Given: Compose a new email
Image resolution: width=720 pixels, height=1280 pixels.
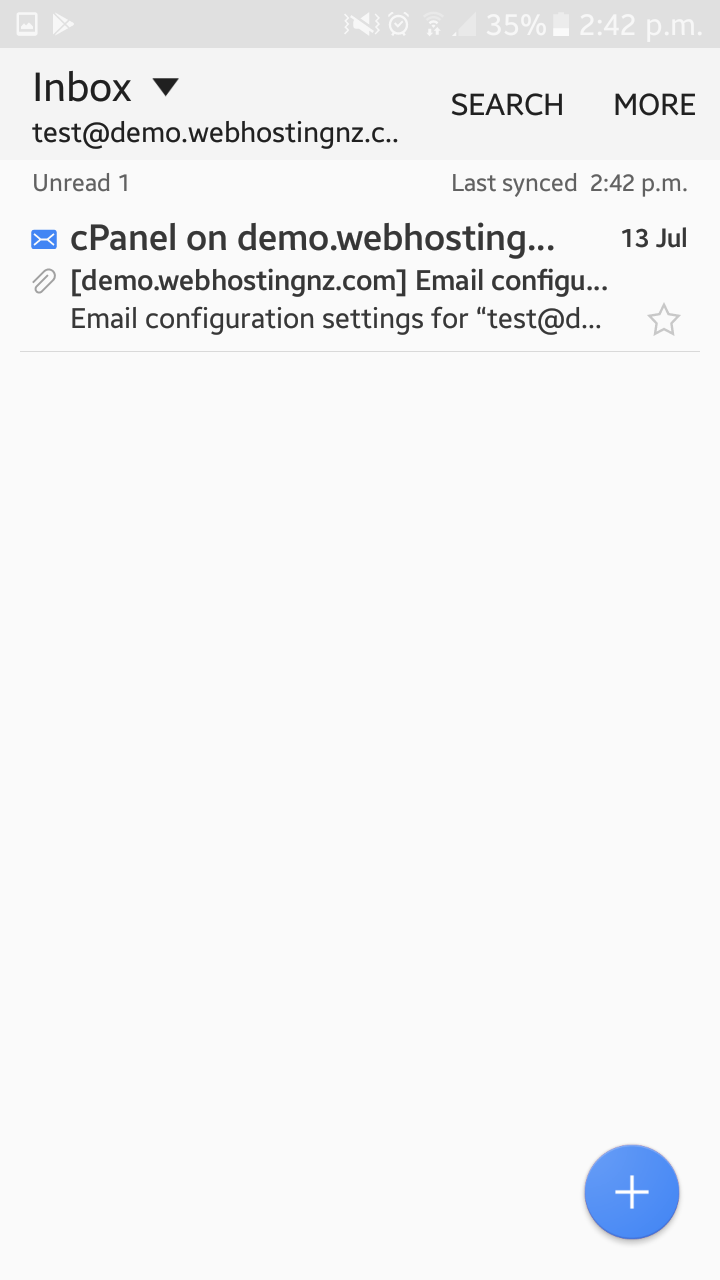Looking at the screenshot, I should pos(631,1192).
